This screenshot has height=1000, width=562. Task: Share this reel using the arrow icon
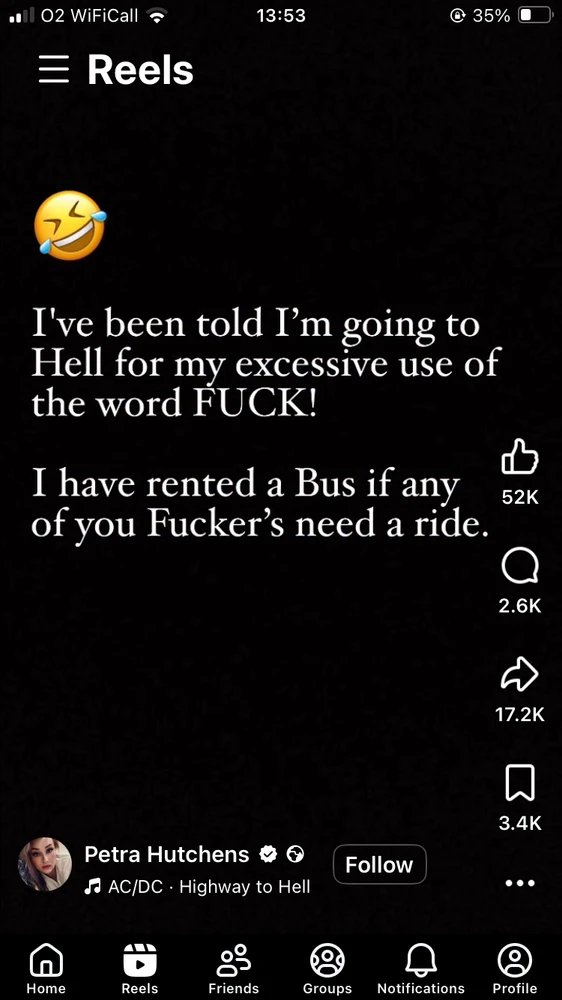[x=520, y=676]
